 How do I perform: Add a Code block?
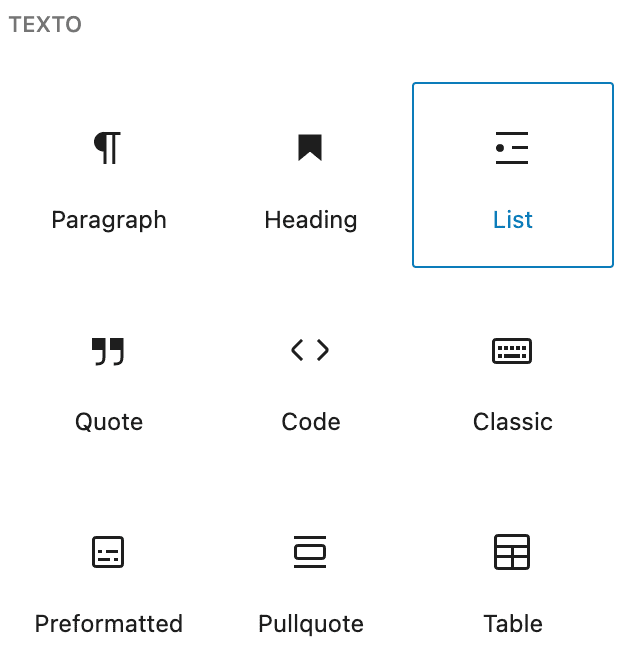coord(310,378)
